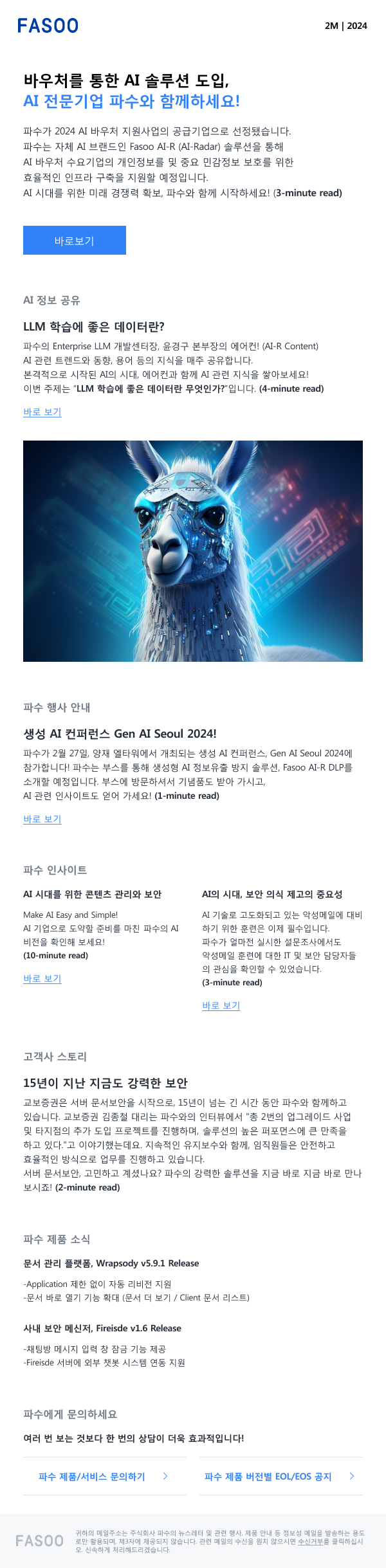
Task: Follow 바로 보기 under 보안 의식 제고의 중요성
Action: click(x=221, y=1006)
